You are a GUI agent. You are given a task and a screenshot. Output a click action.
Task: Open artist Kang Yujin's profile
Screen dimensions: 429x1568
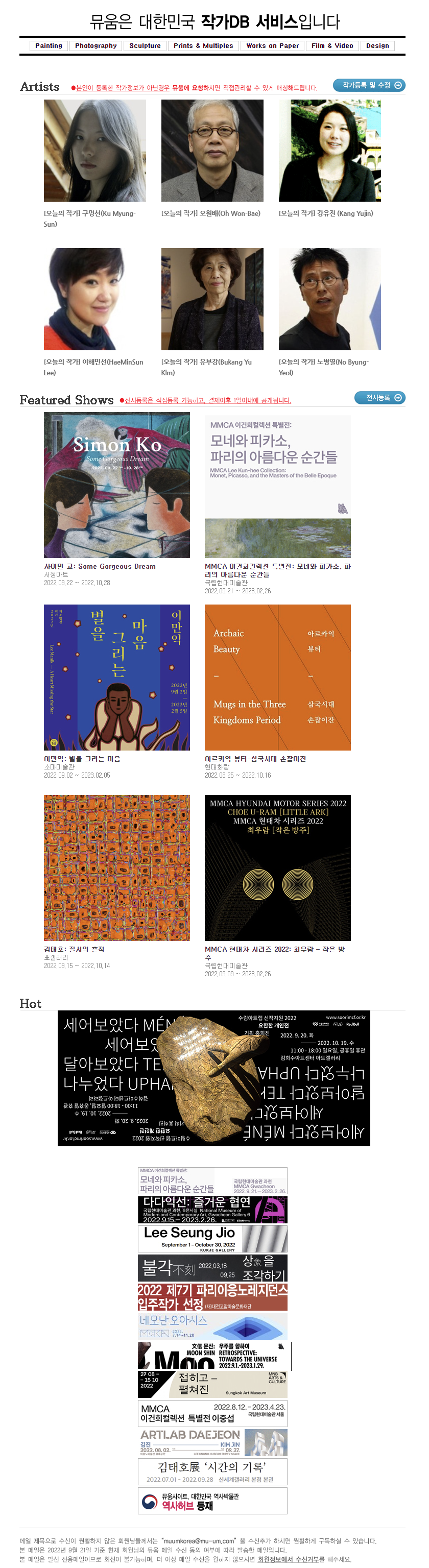click(x=329, y=150)
